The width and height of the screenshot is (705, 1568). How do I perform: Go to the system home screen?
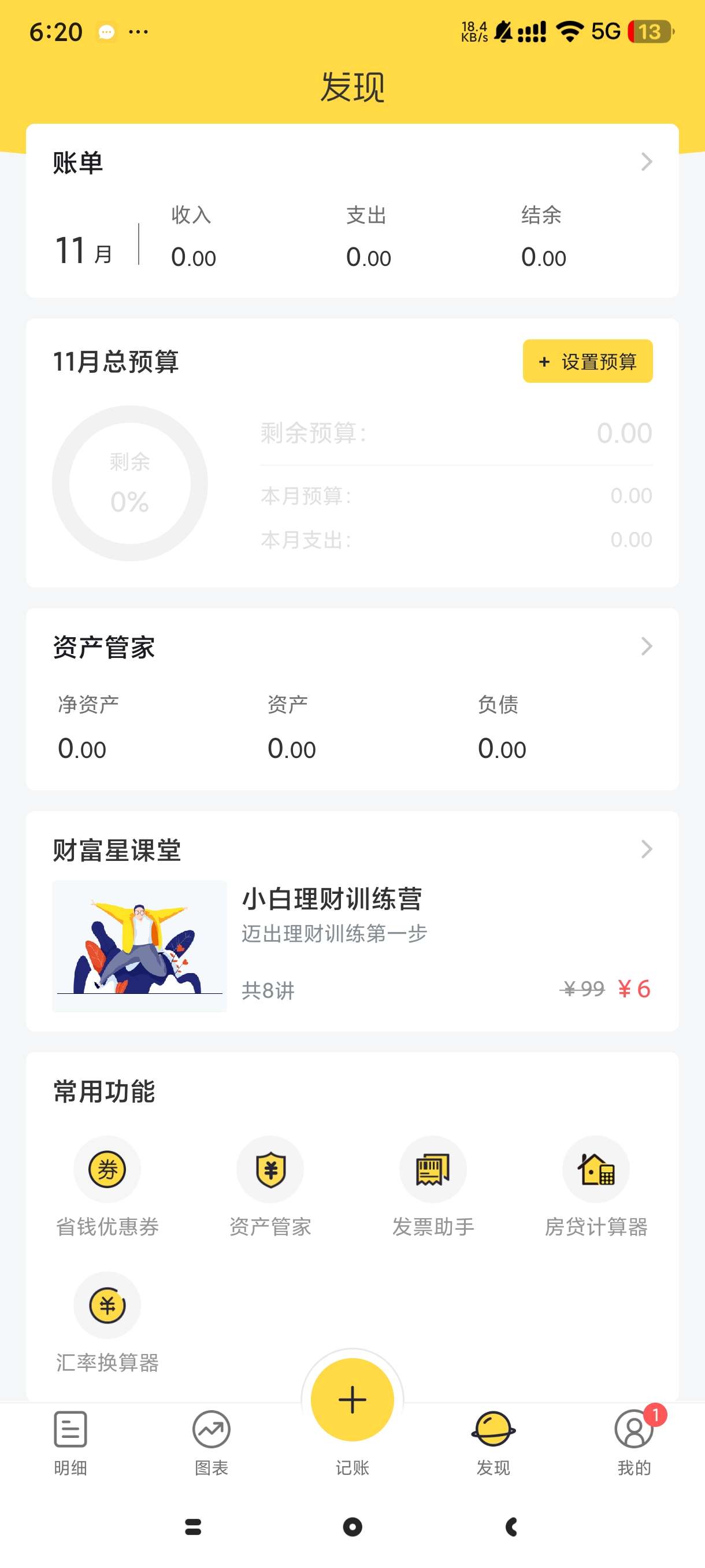[x=352, y=1526]
